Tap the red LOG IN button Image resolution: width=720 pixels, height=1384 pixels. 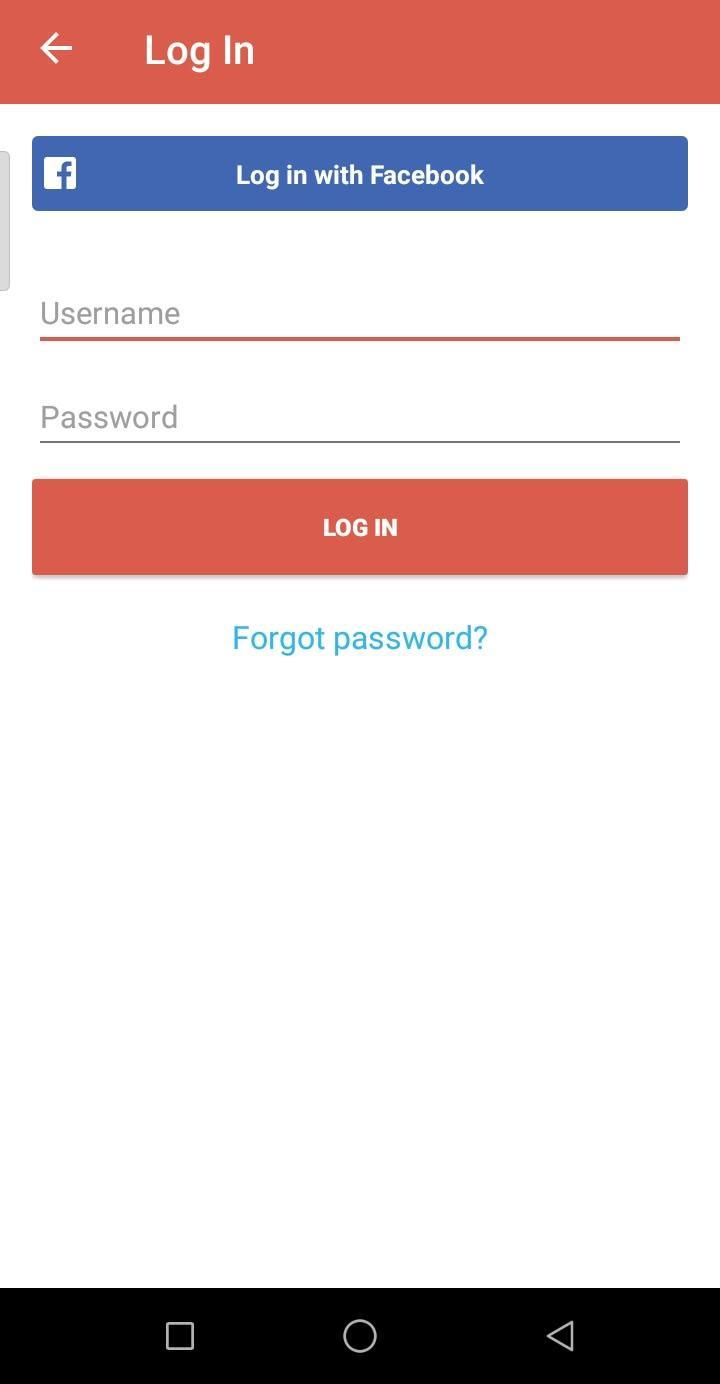(360, 527)
